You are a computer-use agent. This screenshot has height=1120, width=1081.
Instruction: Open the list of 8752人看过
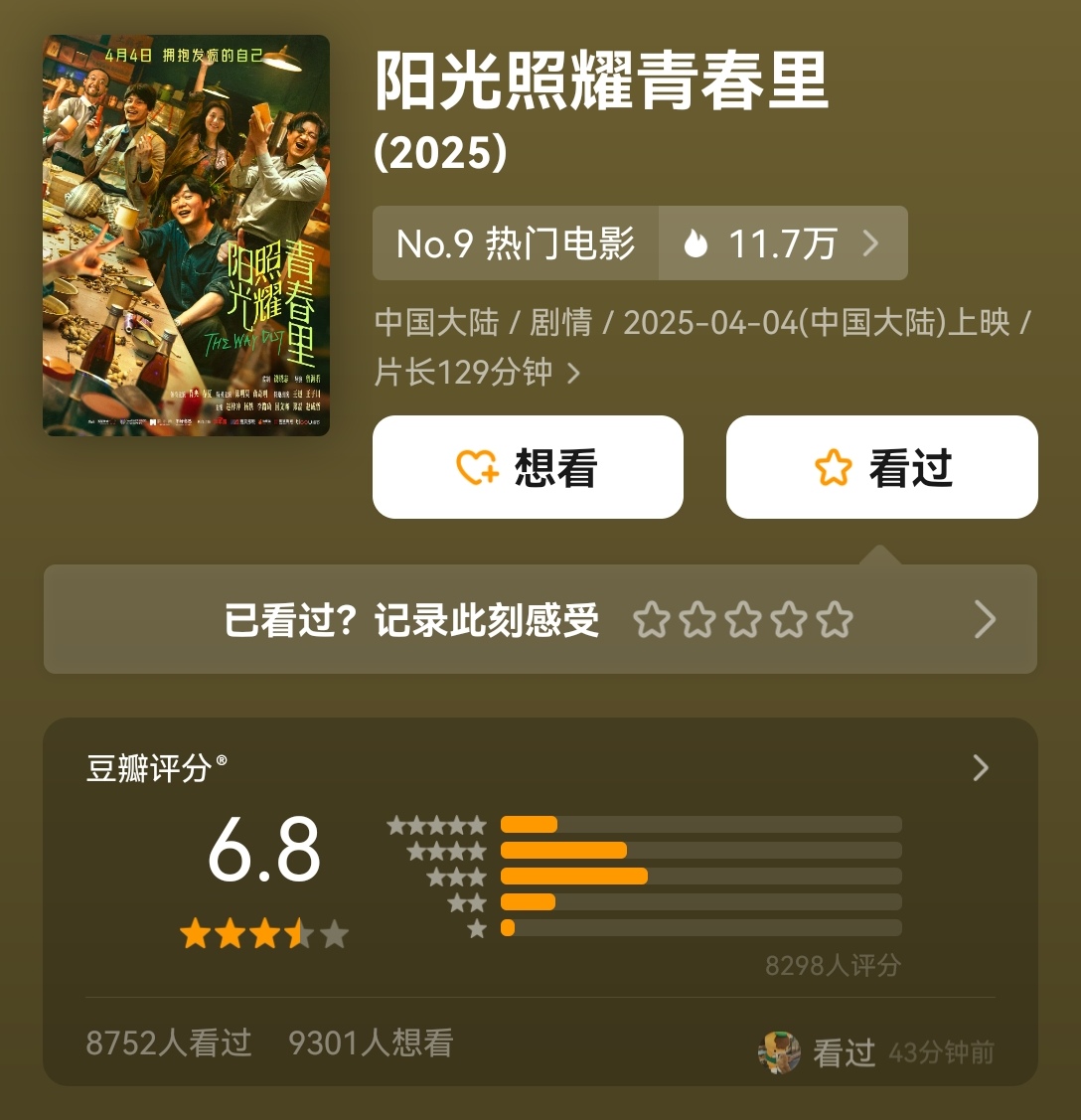[x=168, y=1043]
